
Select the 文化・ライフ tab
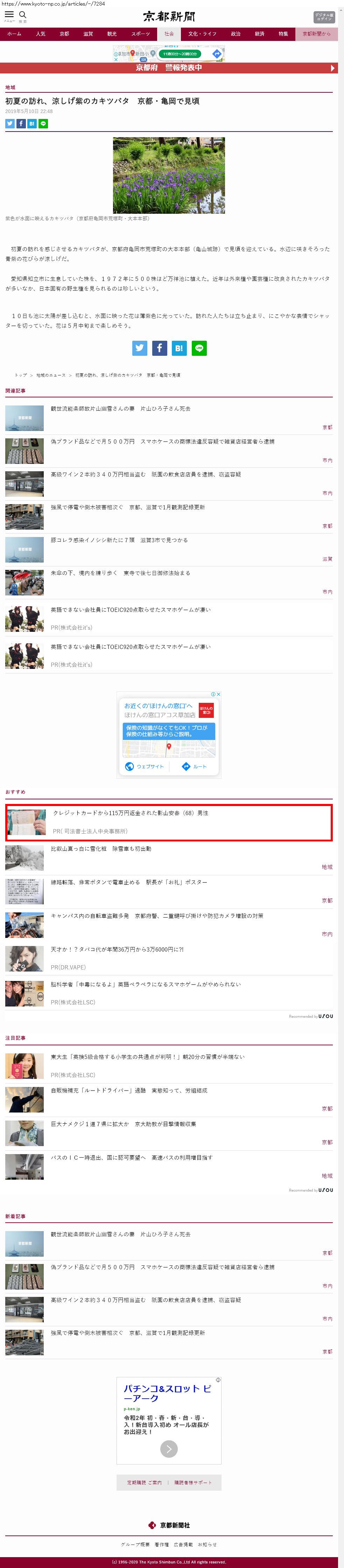202,34
